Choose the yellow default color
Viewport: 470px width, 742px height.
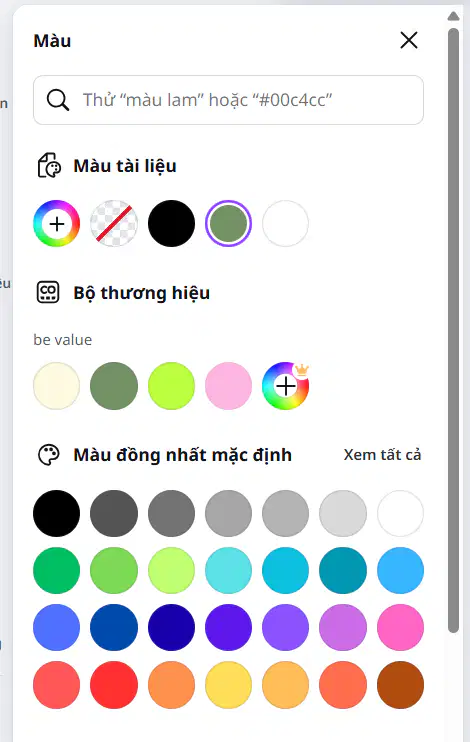click(x=228, y=685)
